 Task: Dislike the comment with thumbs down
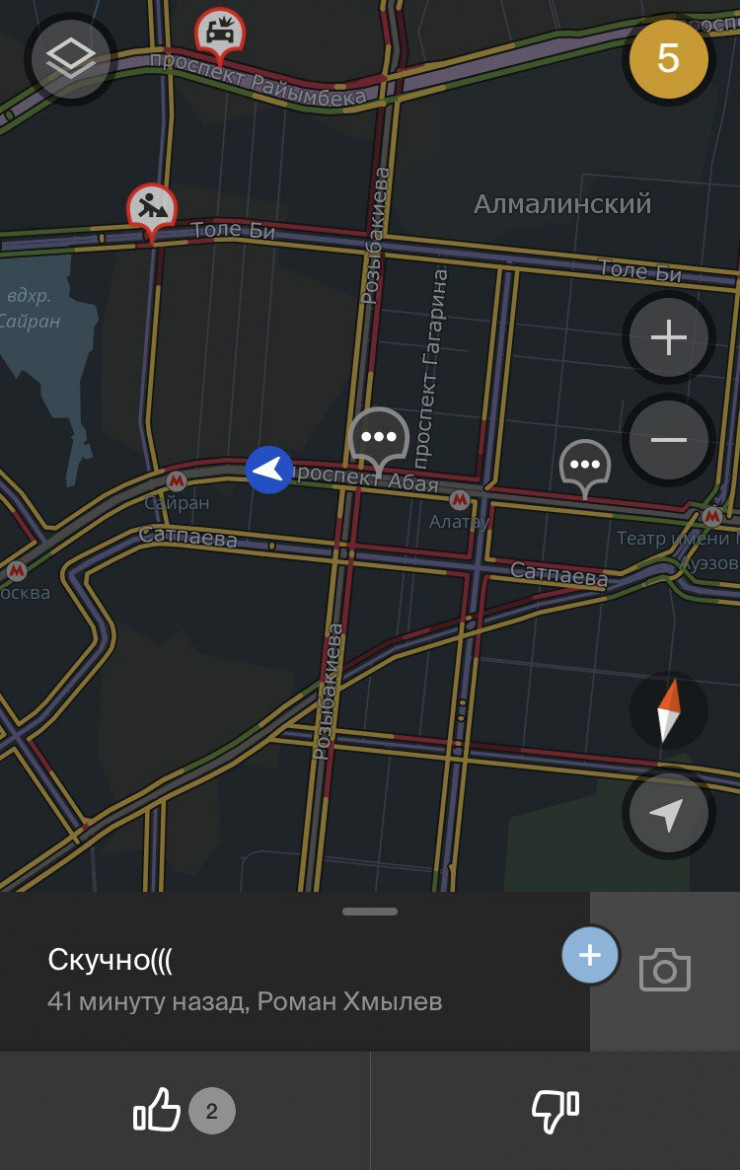click(x=555, y=1110)
